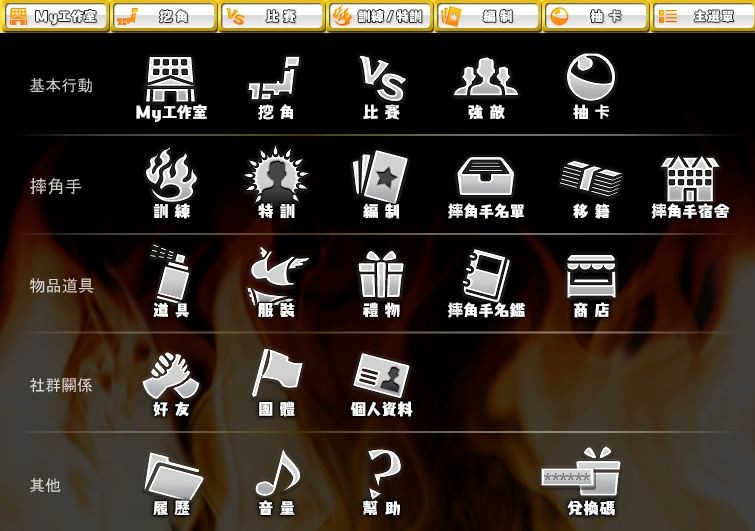Open the 訓練/特訓 top tab
The image size is (755, 531).
380,16
